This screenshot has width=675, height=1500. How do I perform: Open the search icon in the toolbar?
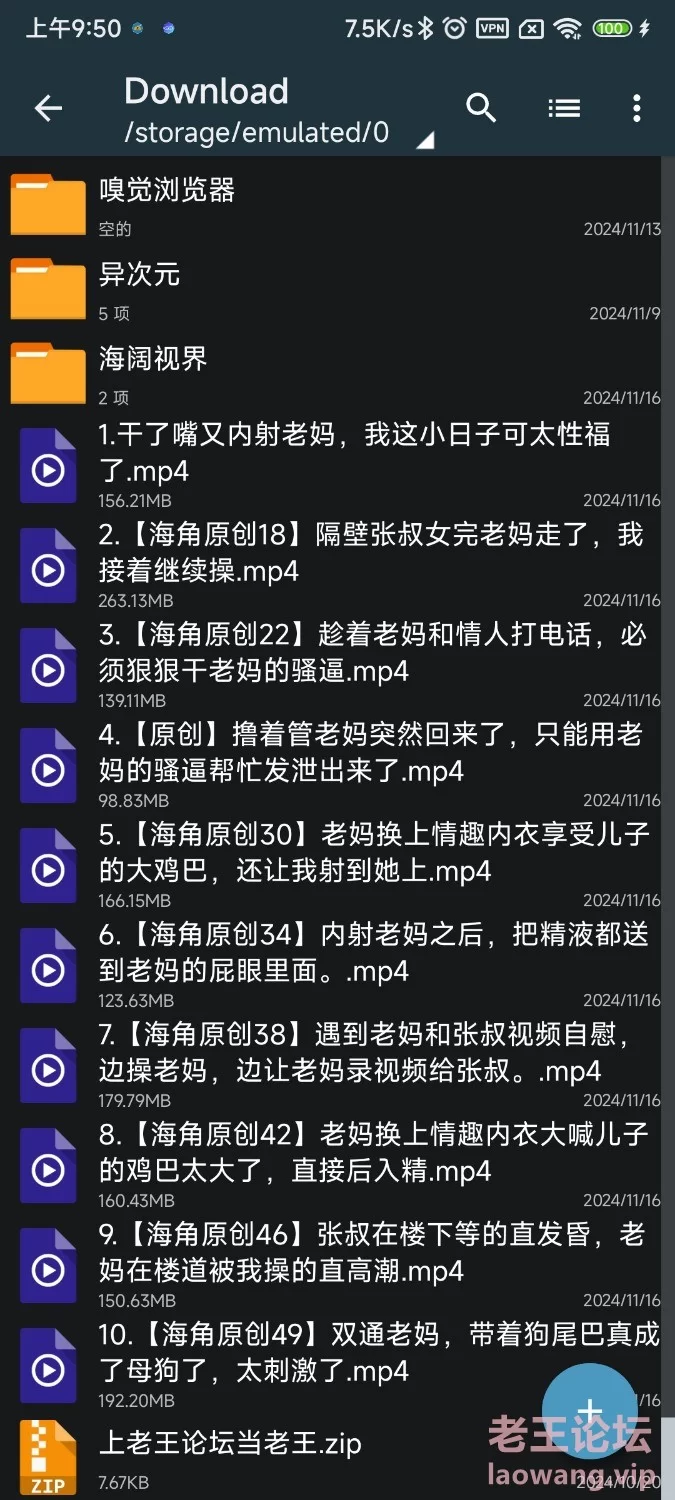[481, 108]
